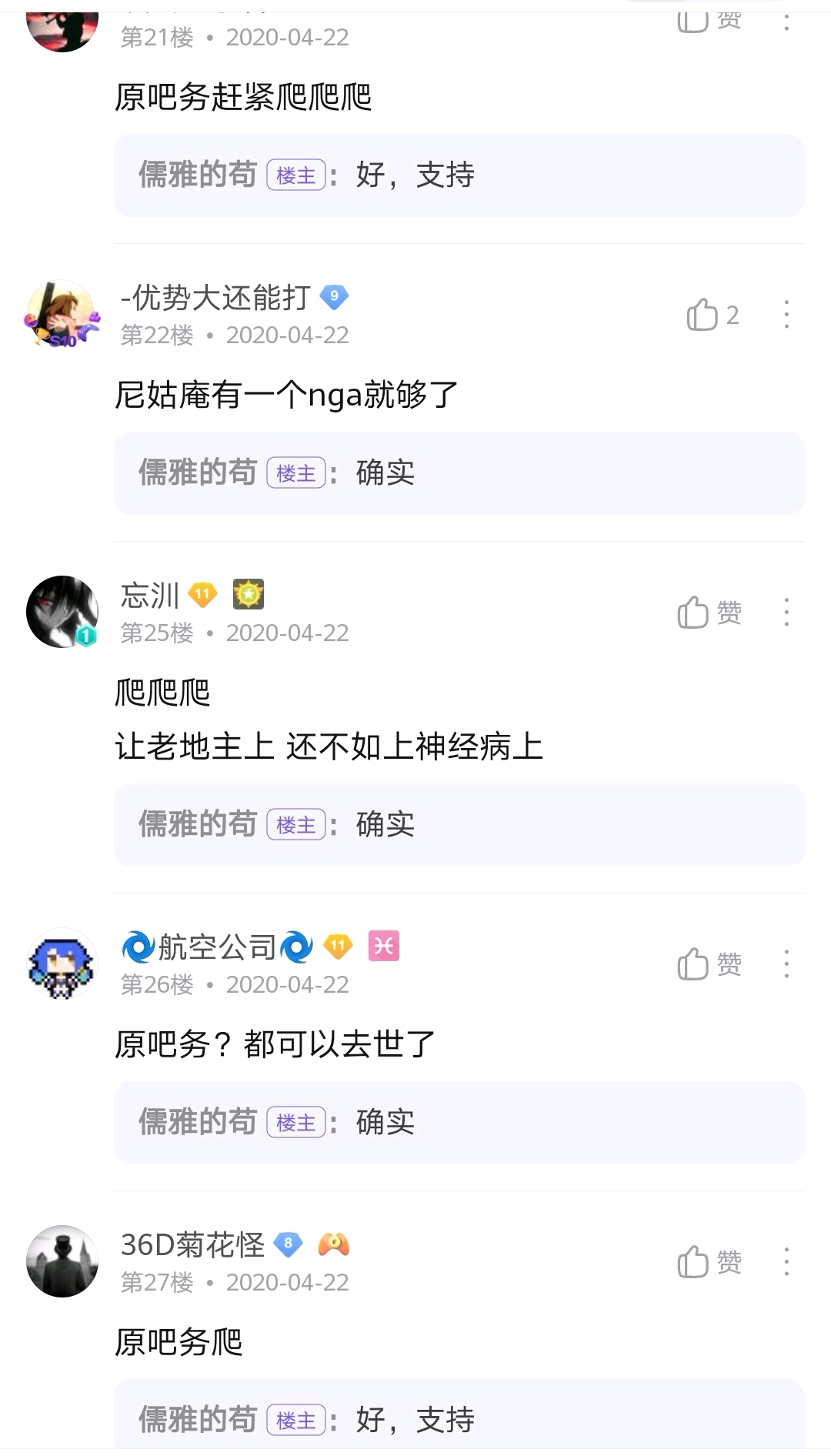Open the 楼主 reply under 尼姑庵有一个nga就够了

pos(459,473)
